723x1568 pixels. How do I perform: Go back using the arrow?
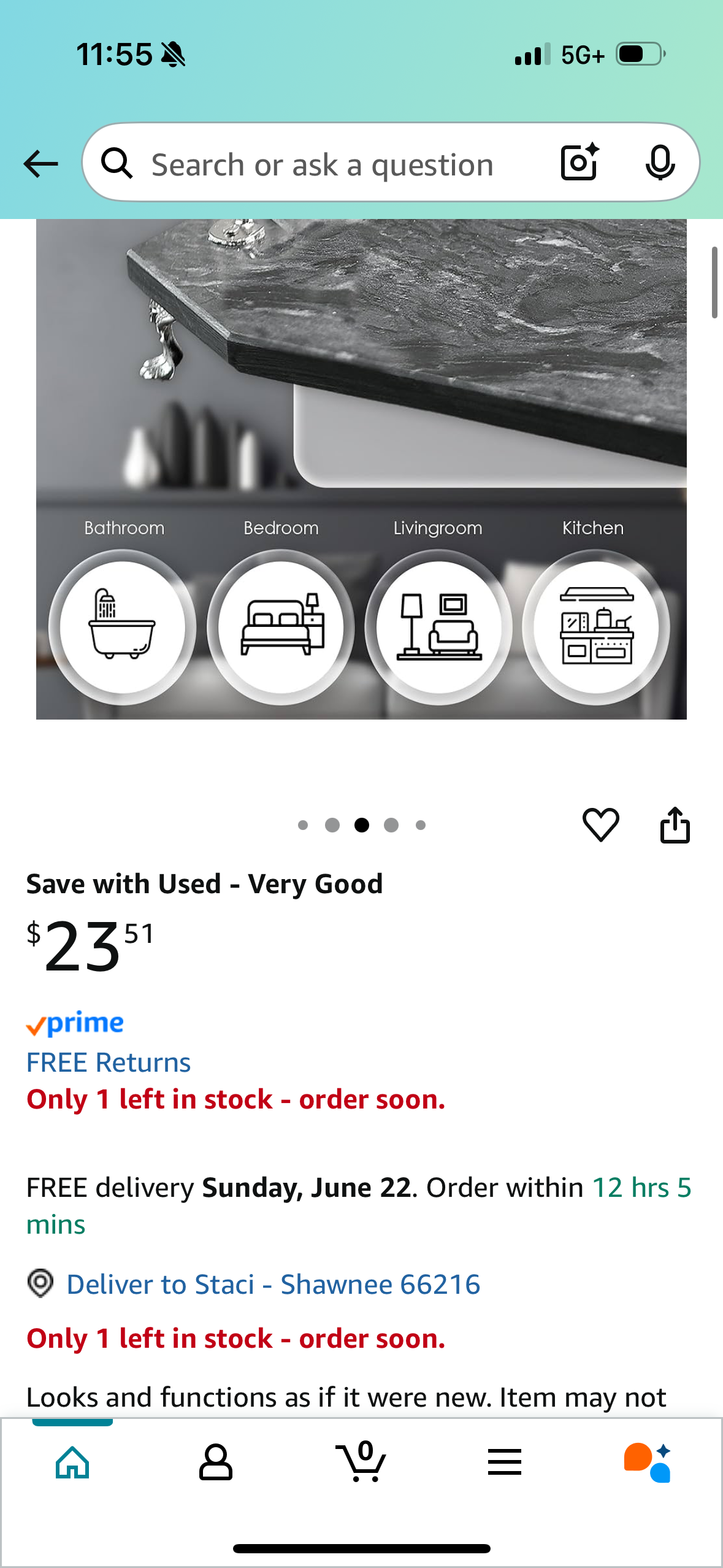pyautogui.click(x=40, y=164)
